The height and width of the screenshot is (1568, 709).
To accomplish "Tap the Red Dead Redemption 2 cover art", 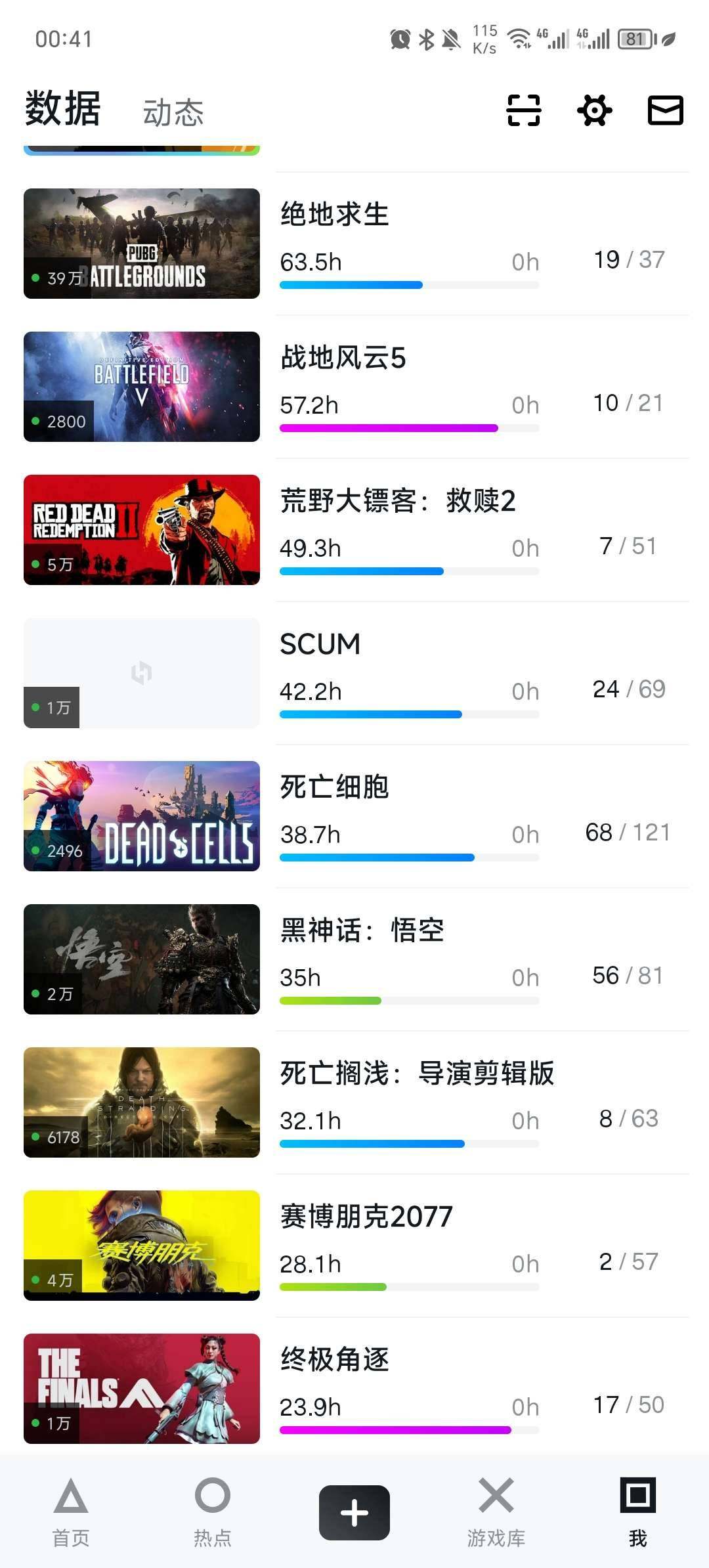I will point(141,529).
